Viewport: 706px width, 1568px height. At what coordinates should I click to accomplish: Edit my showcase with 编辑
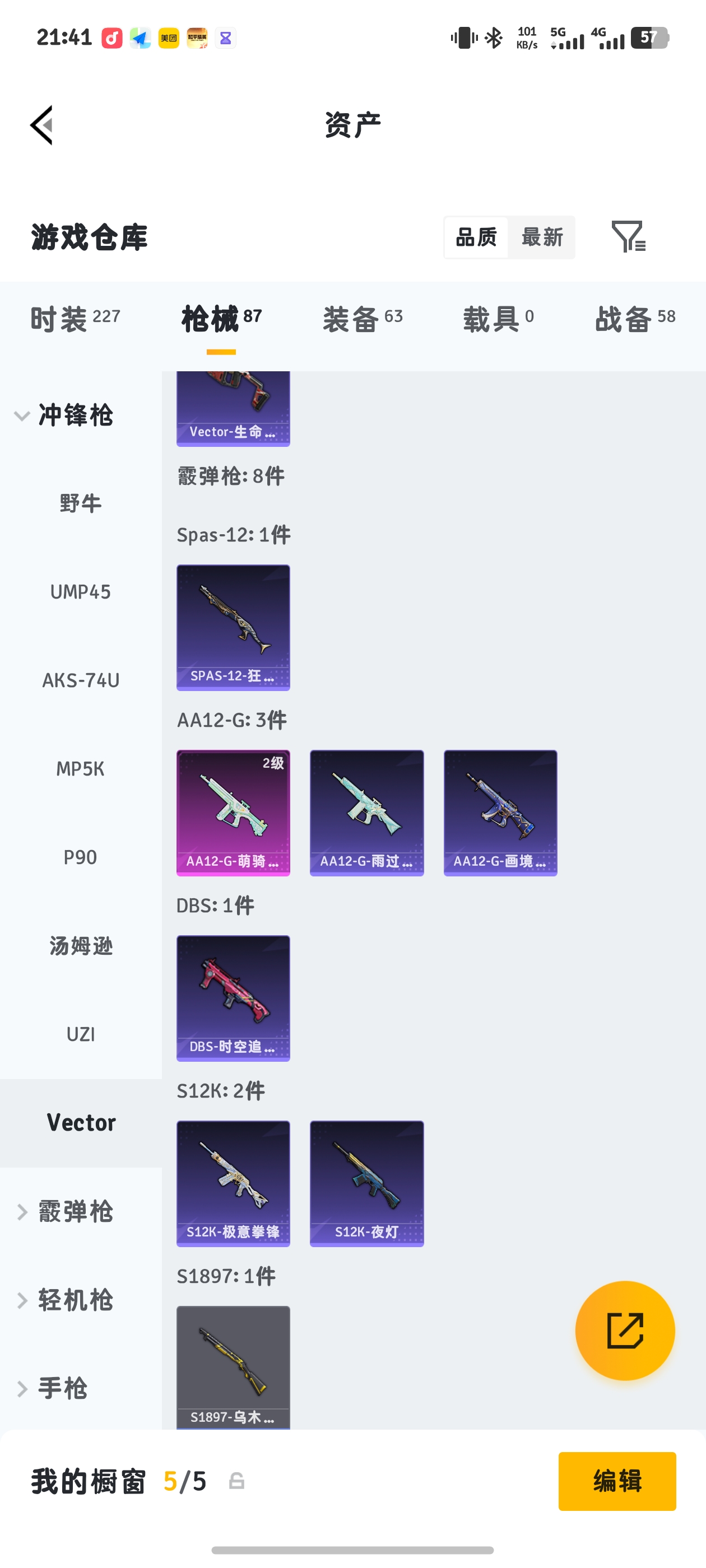click(616, 1481)
